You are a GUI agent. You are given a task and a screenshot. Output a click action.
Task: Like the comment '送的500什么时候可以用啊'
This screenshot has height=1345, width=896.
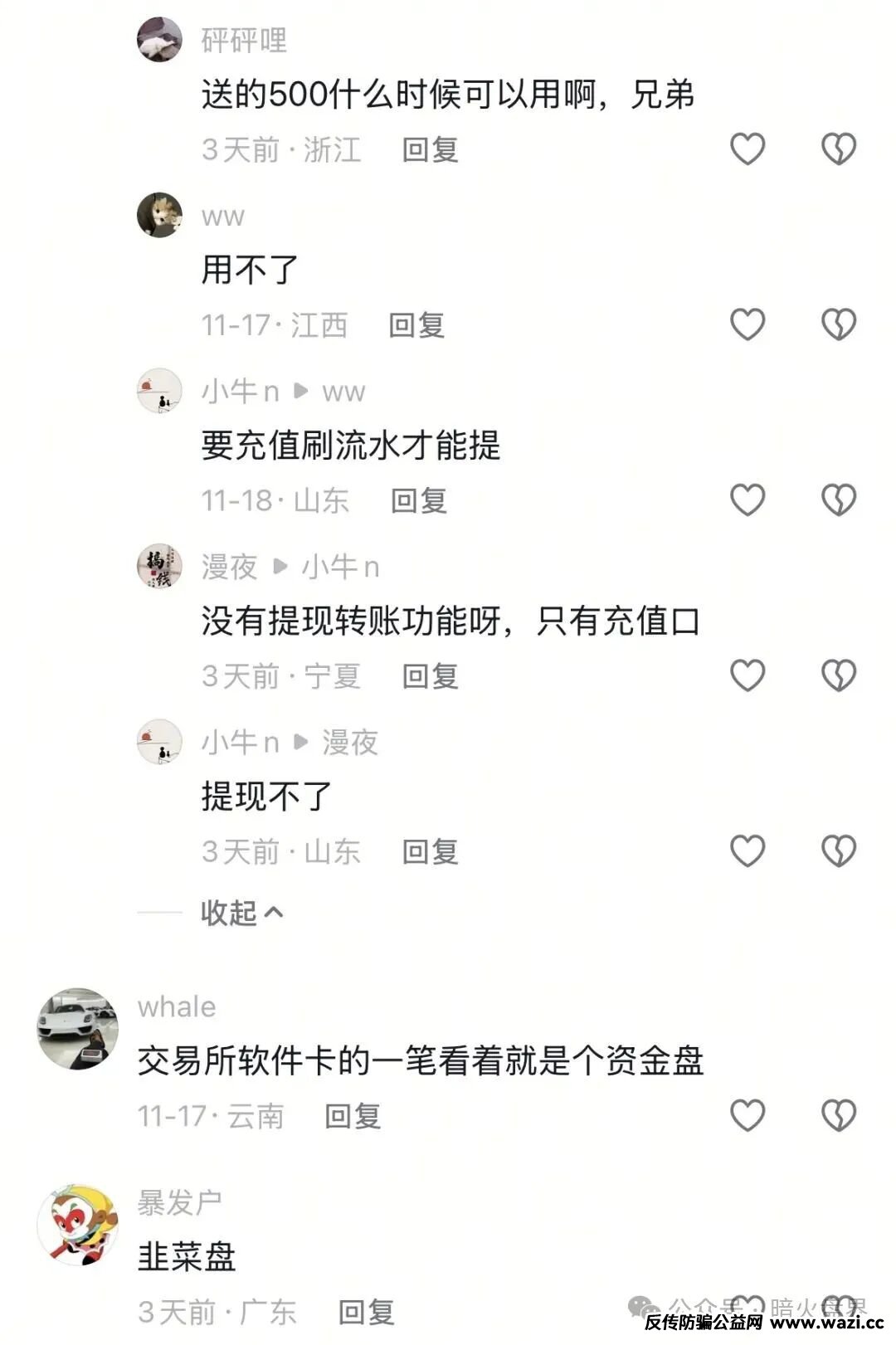pos(747,149)
